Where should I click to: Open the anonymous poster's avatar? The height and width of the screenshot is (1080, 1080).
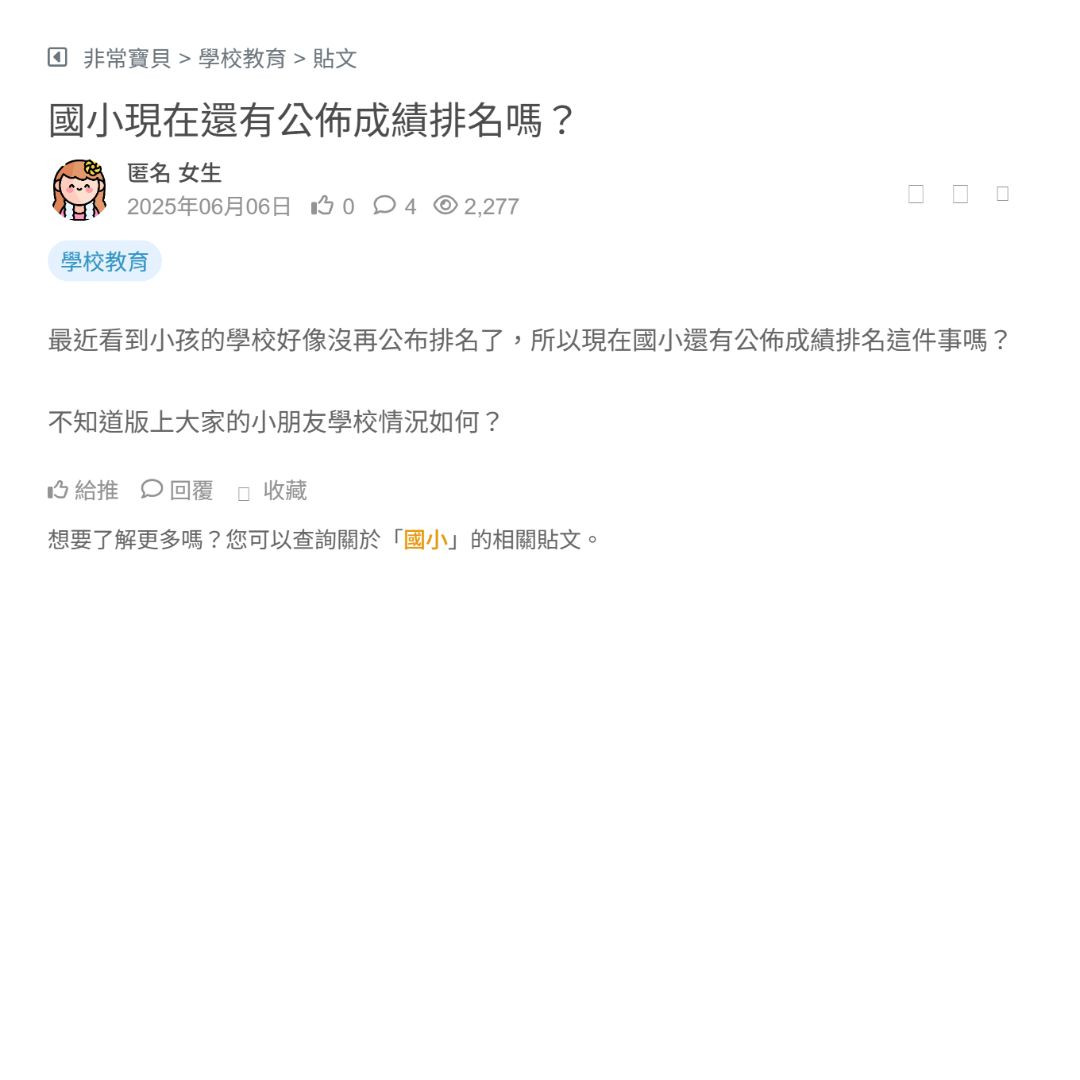click(79, 189)
